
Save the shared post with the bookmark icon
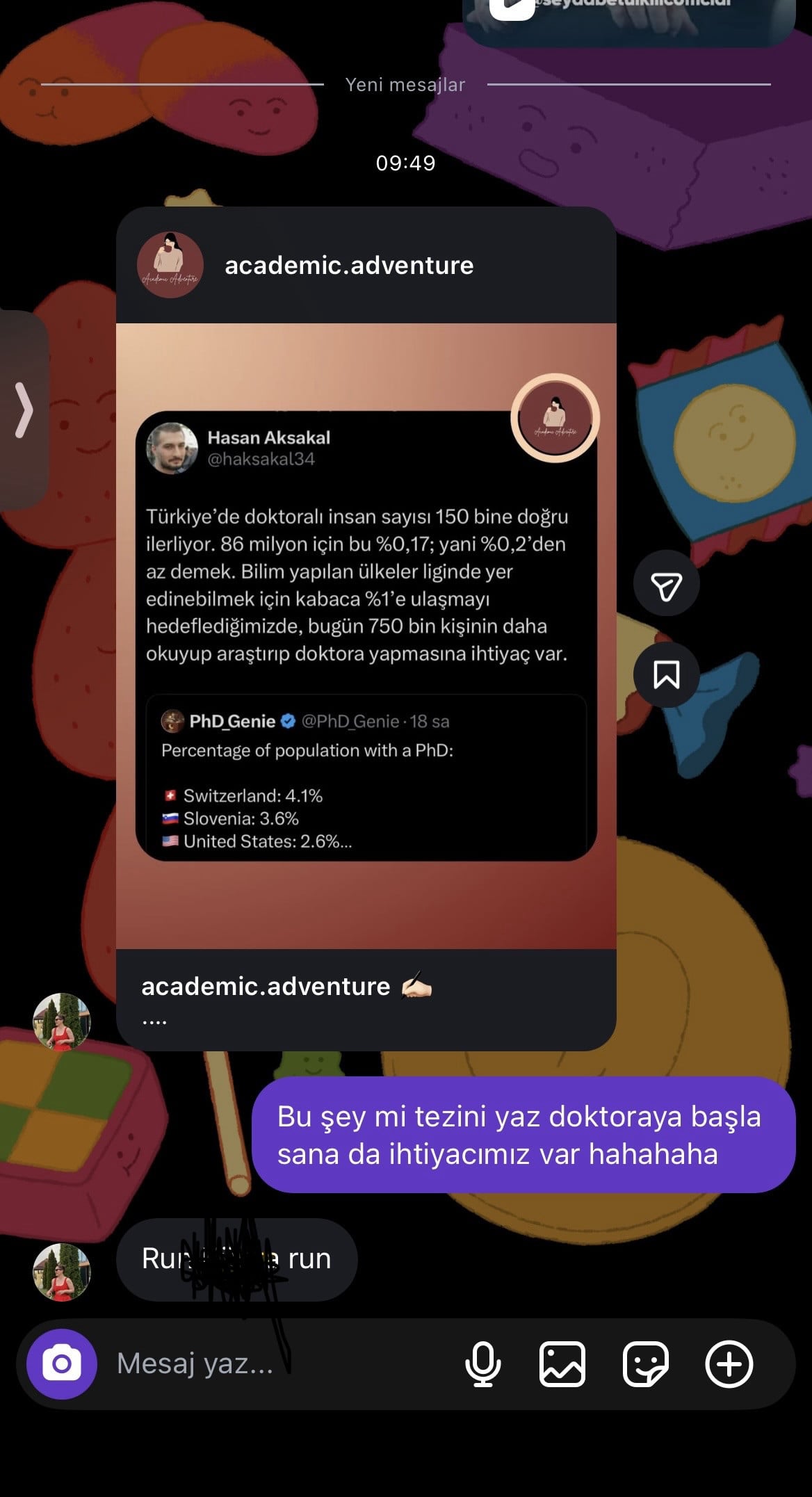pyautogui.click(x=666, y=674)
